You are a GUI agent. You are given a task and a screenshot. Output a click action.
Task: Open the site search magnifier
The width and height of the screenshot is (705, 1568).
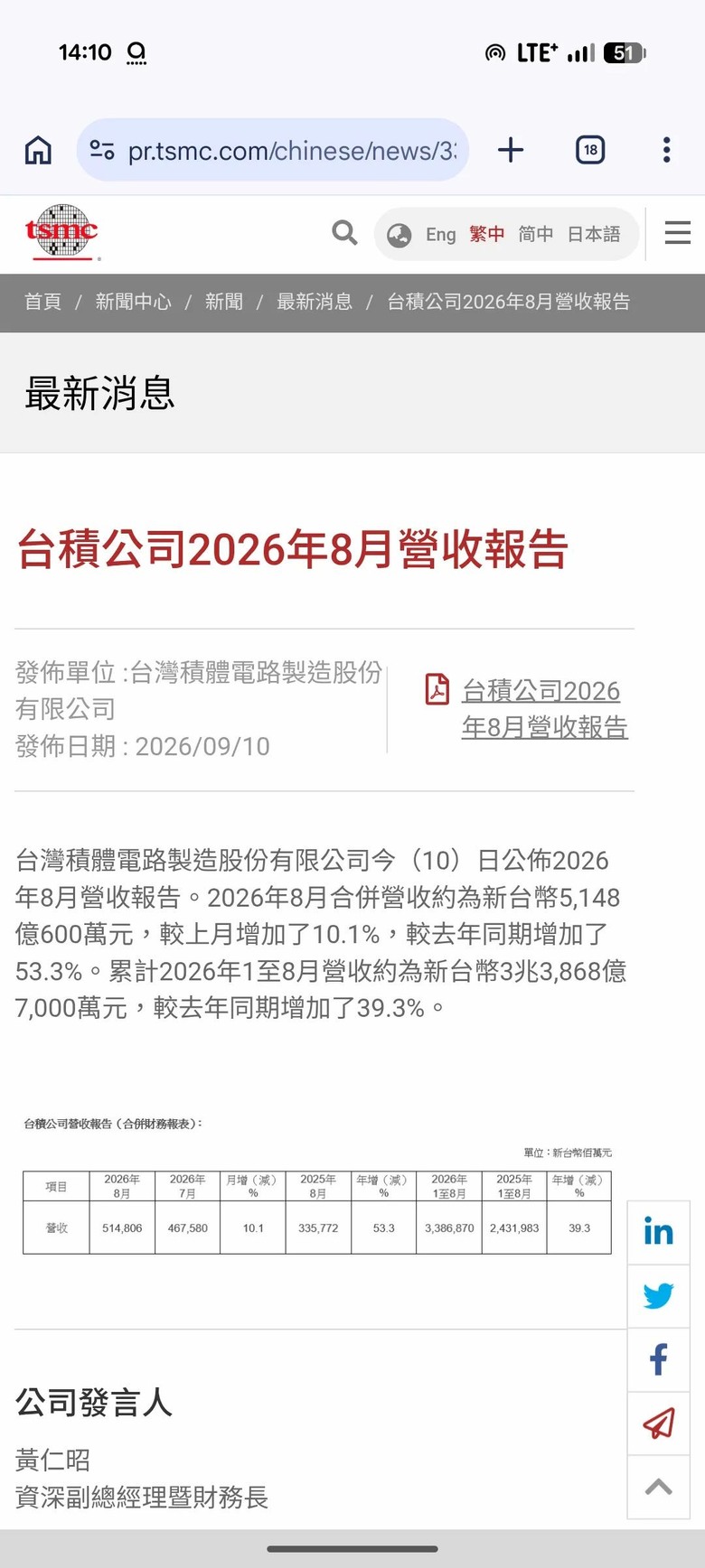(344, 233)
